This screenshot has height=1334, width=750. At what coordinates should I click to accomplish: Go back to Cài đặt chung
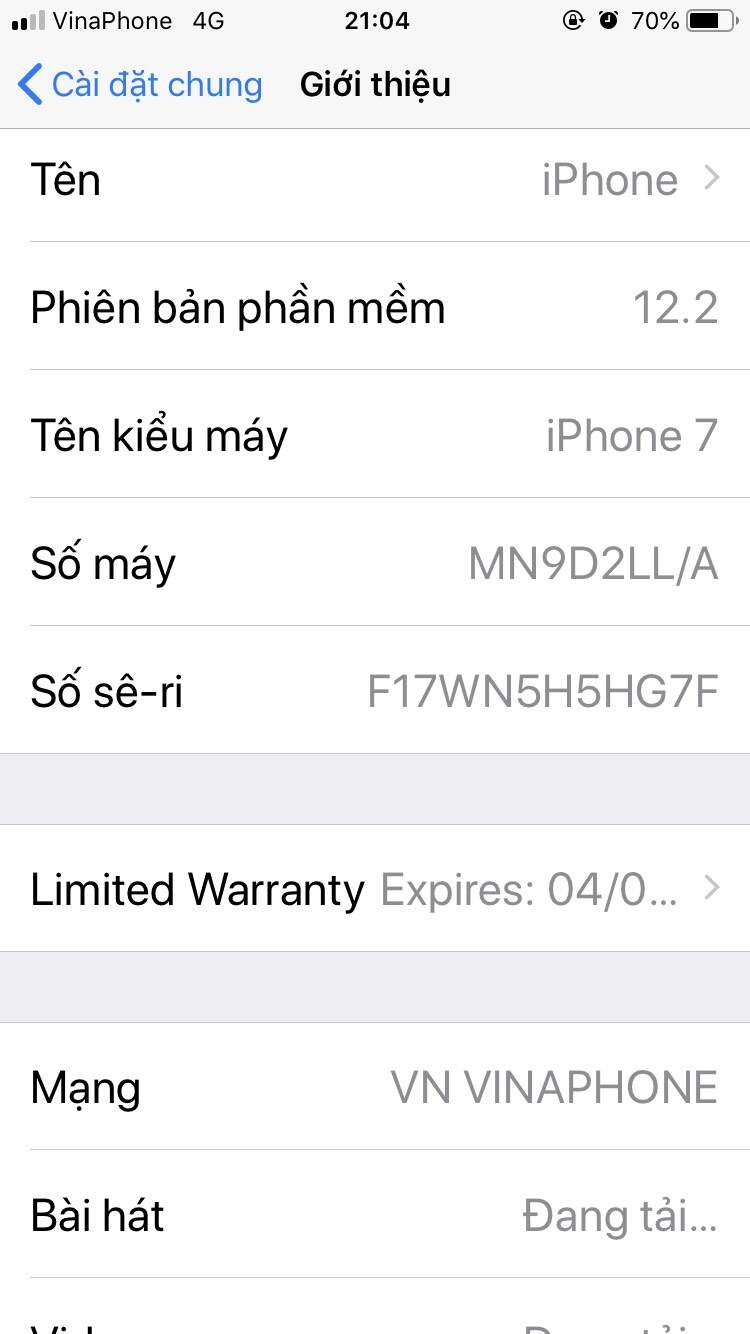[140, 85]
